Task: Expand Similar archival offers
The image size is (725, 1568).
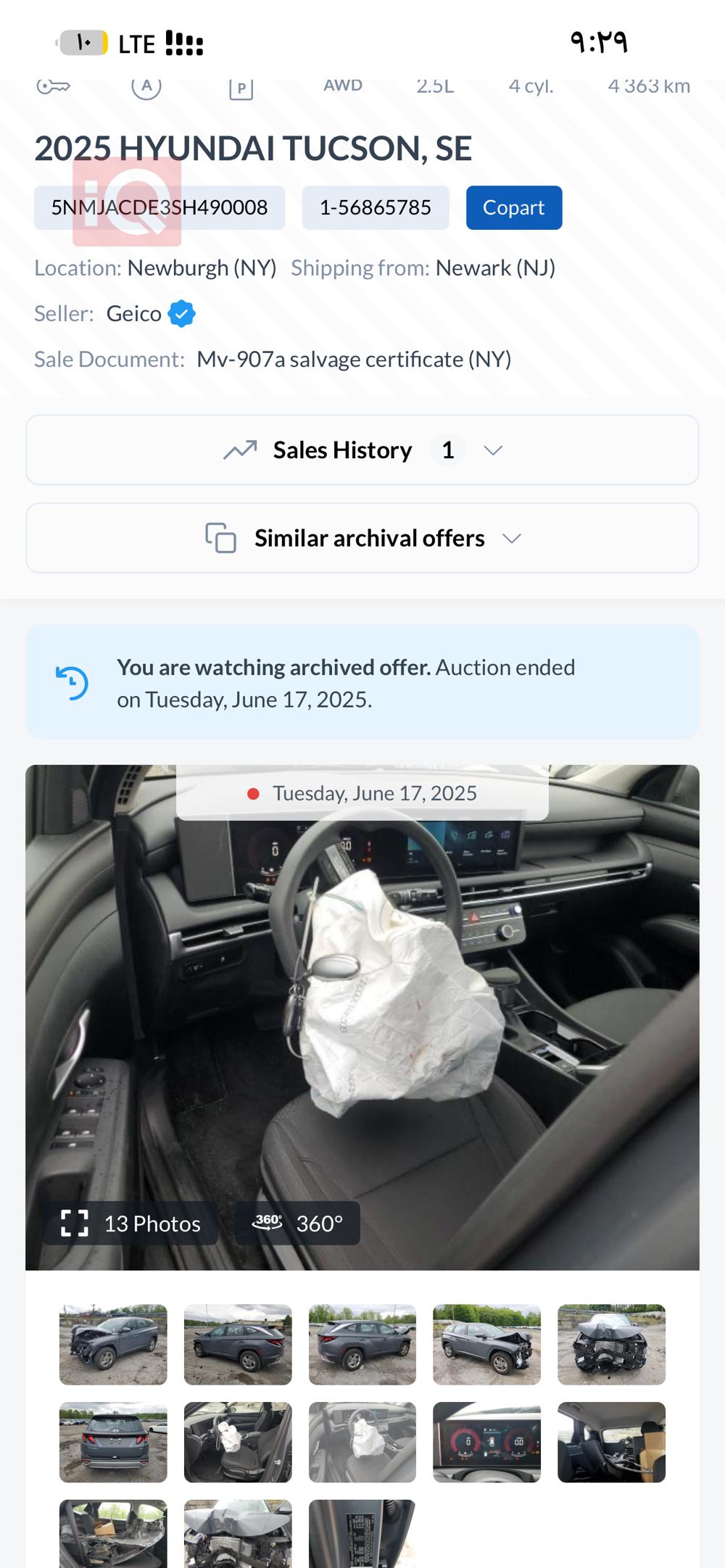Action: click(362, 539)
